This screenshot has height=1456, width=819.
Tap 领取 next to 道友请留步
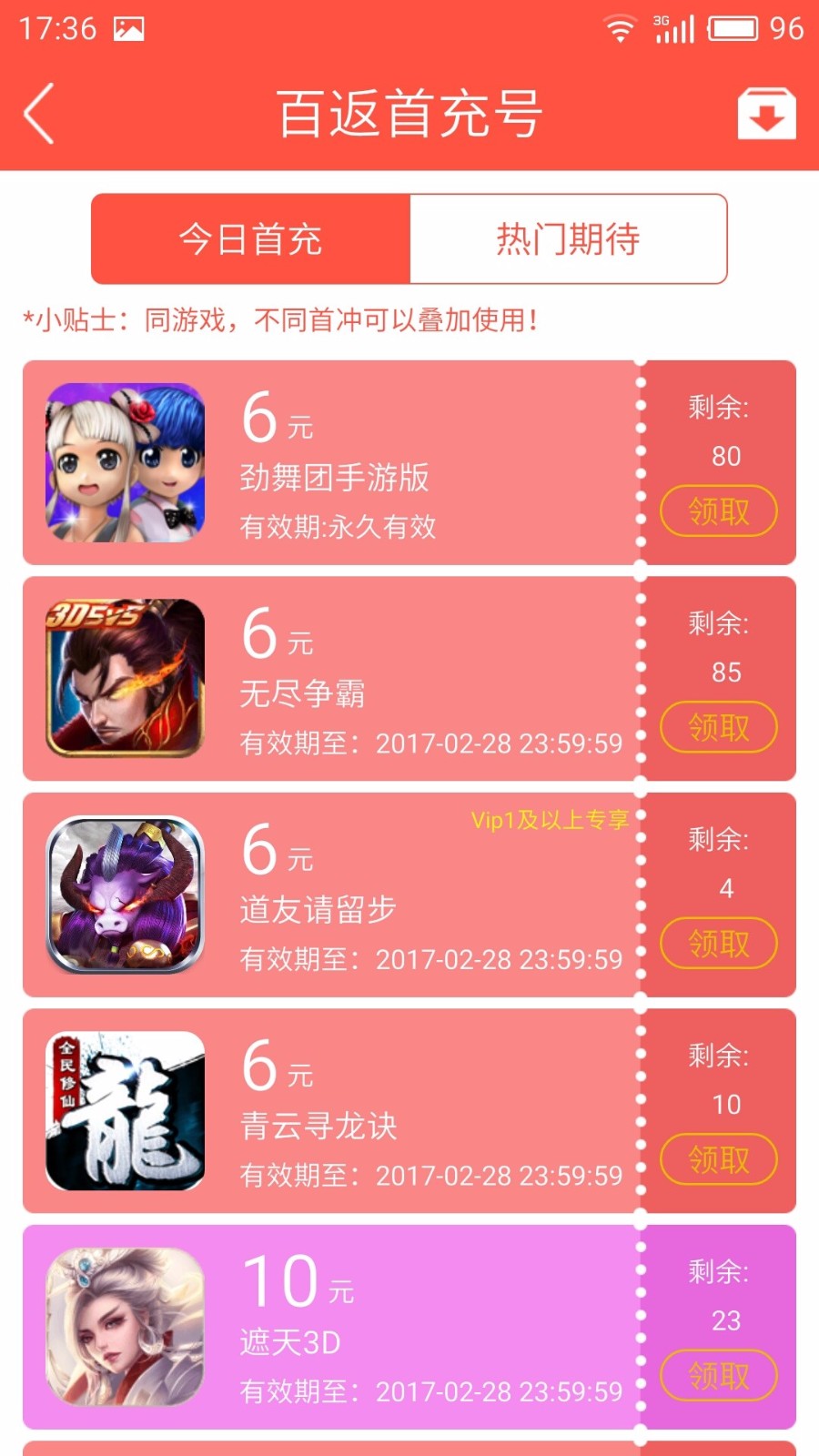tap(718, 944)
